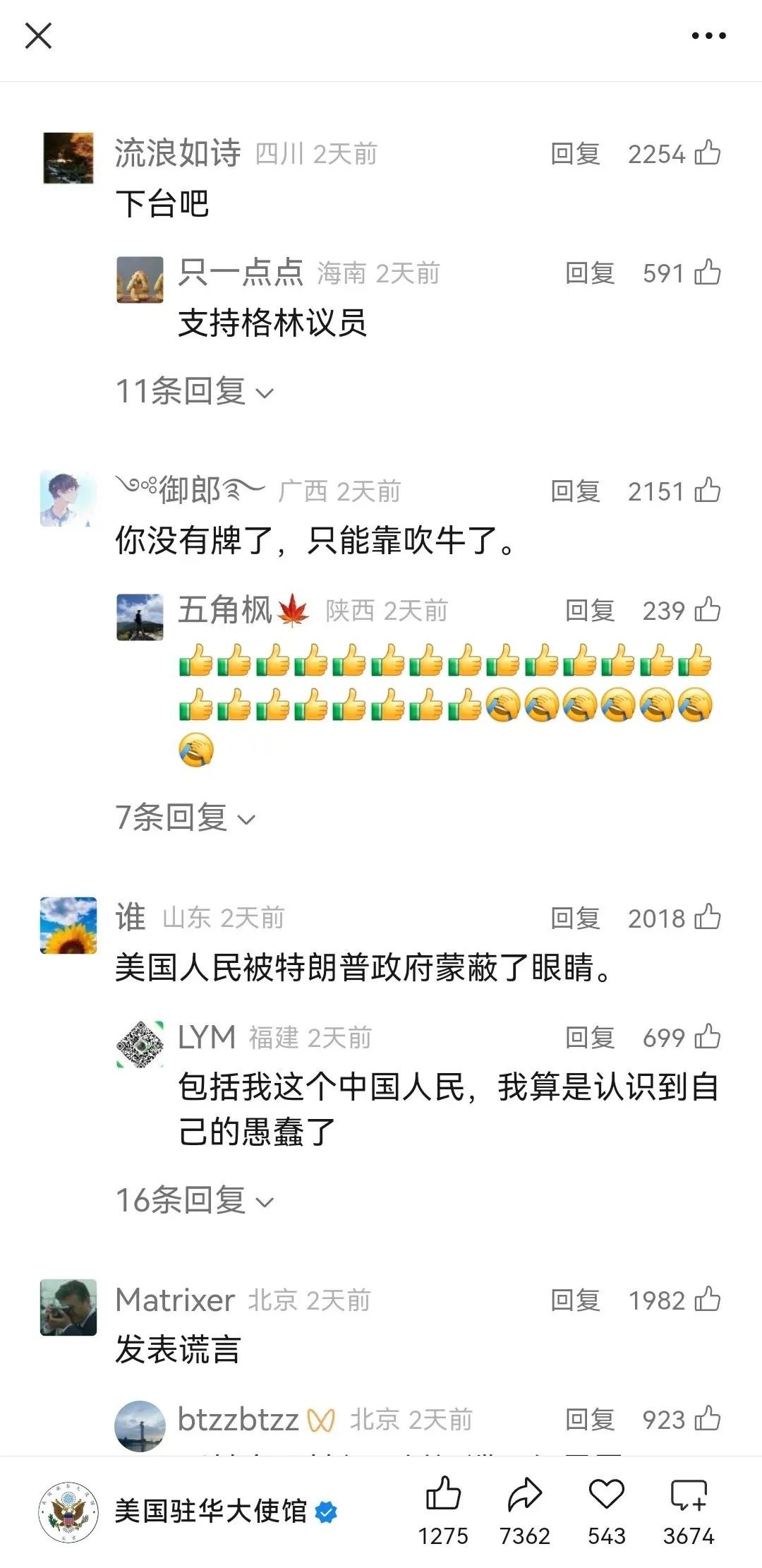Open the three-dot overflow menu

[x=708, y=35]
